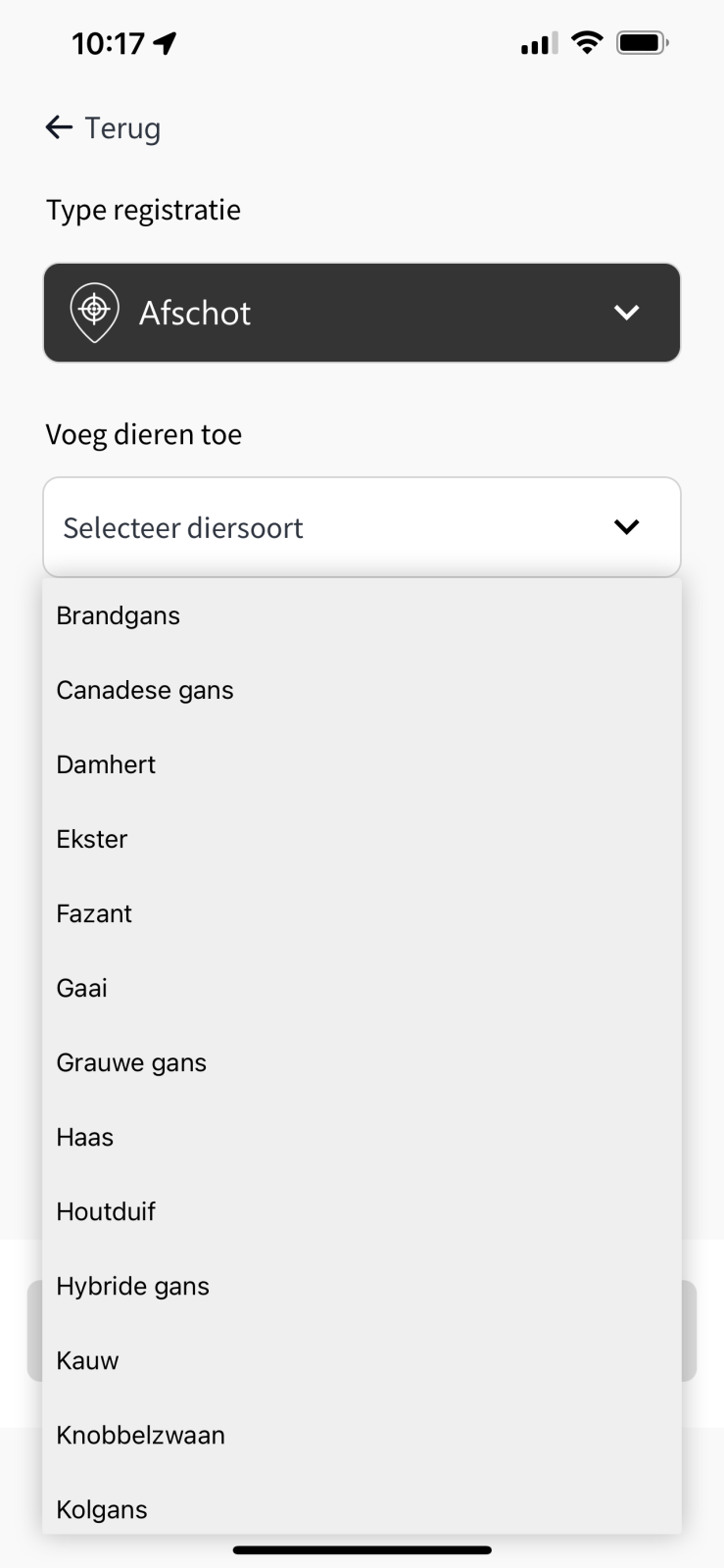724x1568 pixels.
Task: Tap the battery icon in the status bar
Action: click(x=642, y=42)
